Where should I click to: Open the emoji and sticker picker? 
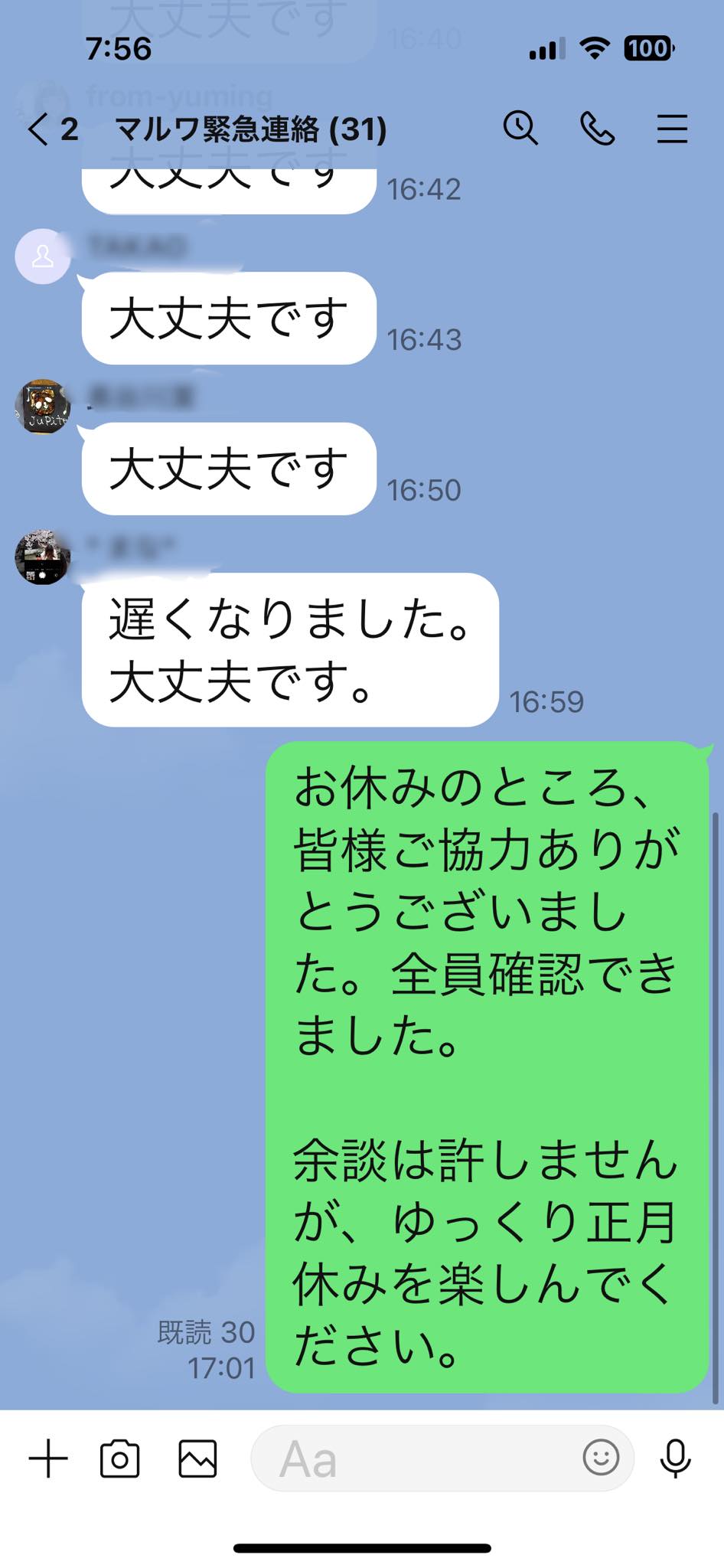click(601, 1458)
